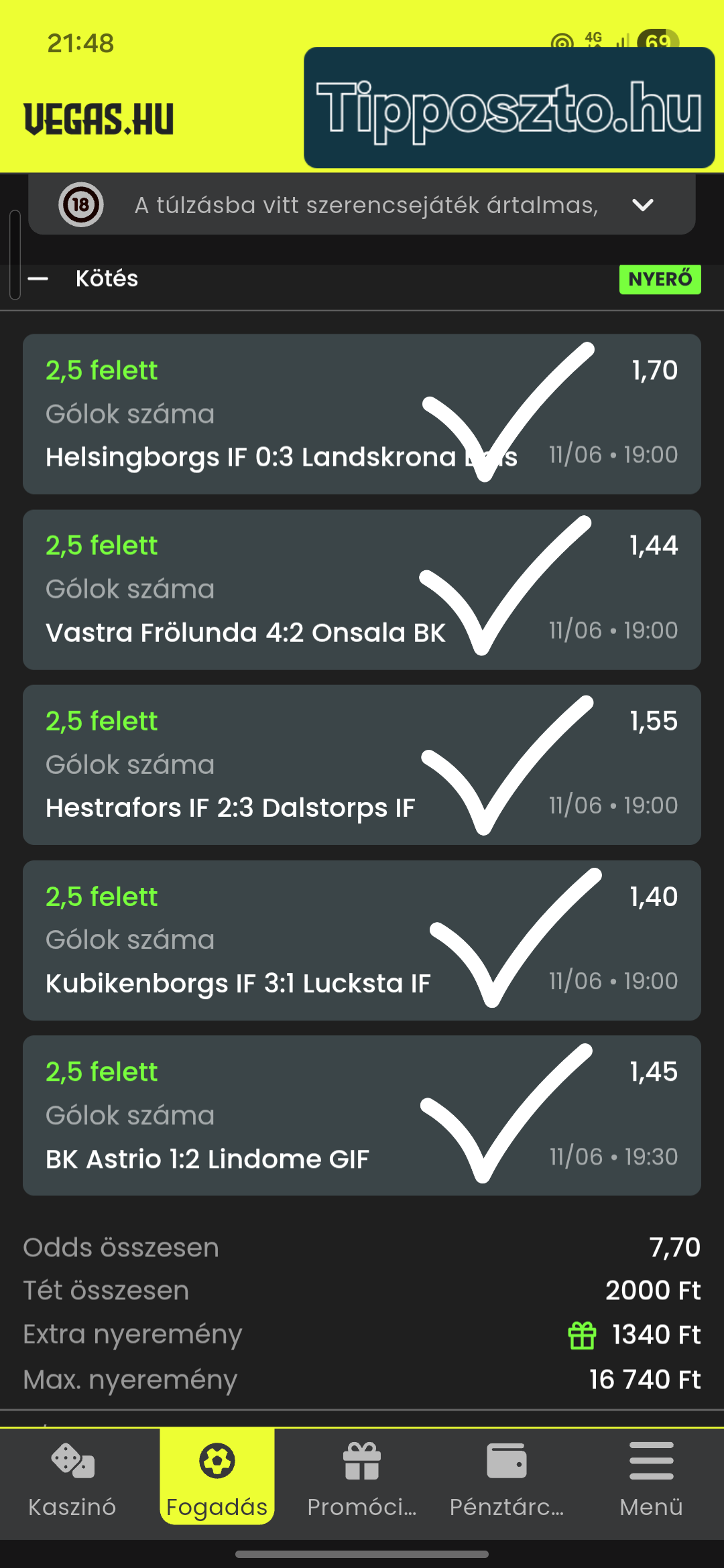The image size is (724, 1568).
Task: Expand the responsible gambling warning chevron
Action: click(x=642, y=205)
